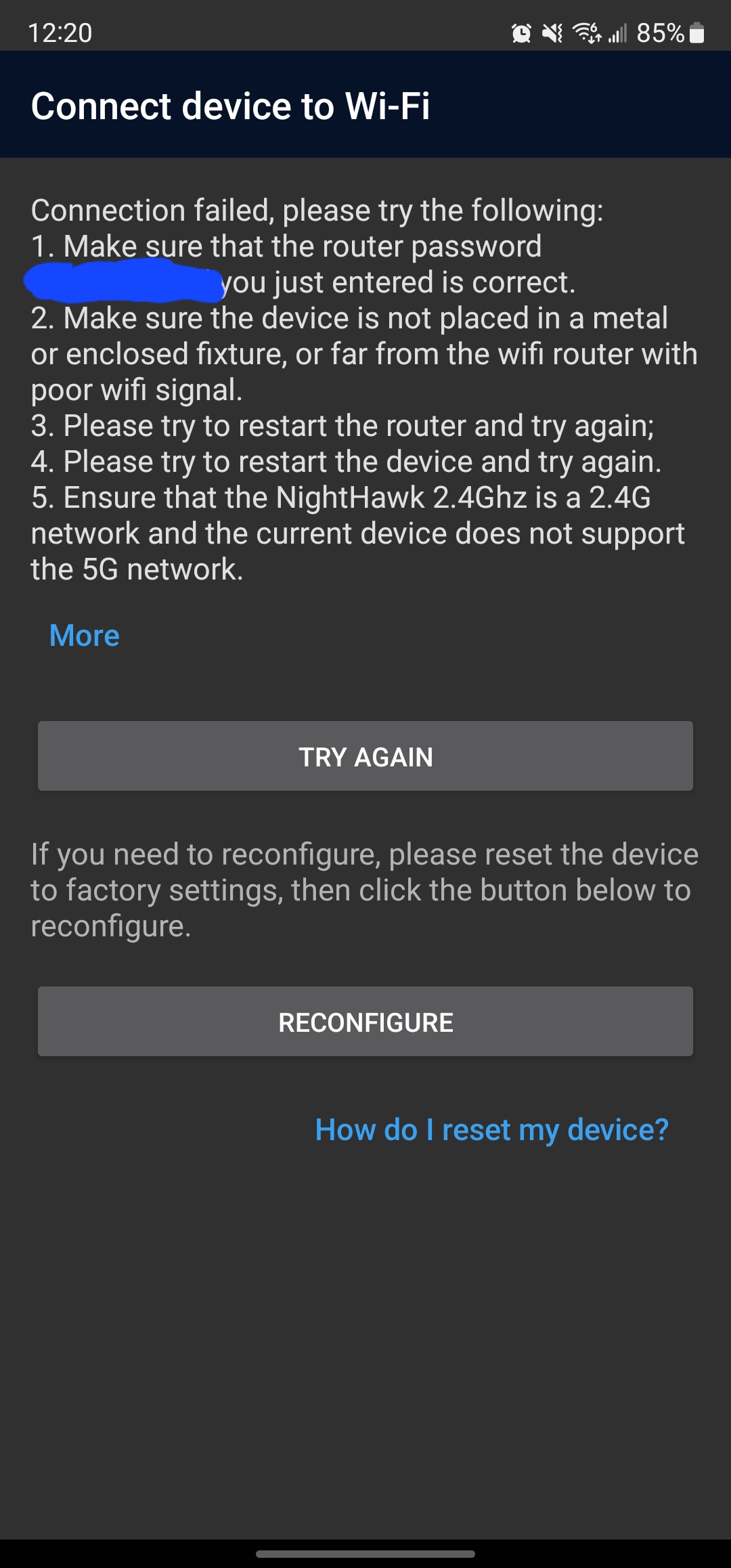Select the RECONFIGURE button

[365, 1022]
